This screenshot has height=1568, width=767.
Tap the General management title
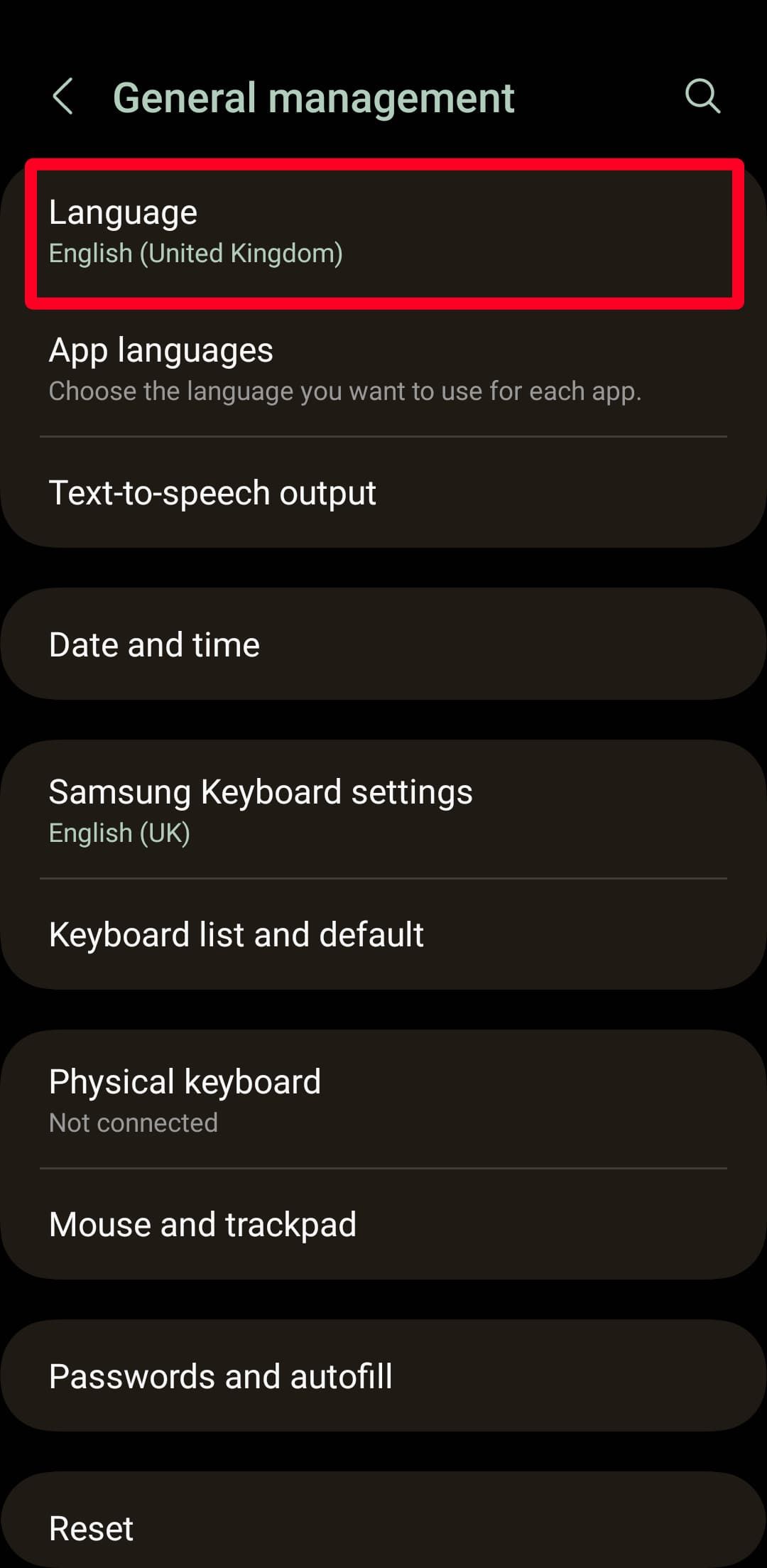pyautogui.click(x=315, y=97)
